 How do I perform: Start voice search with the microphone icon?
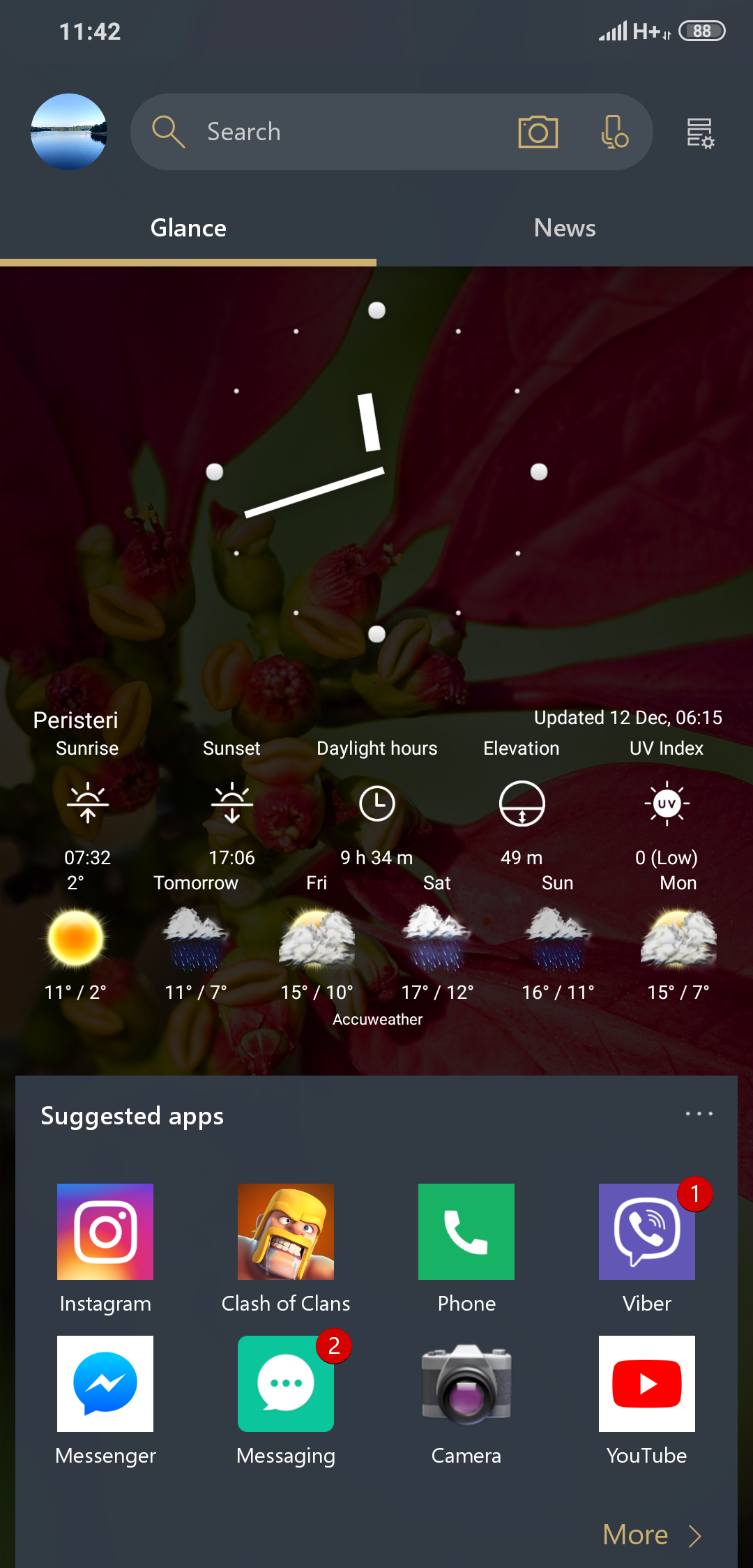(614, 132)
